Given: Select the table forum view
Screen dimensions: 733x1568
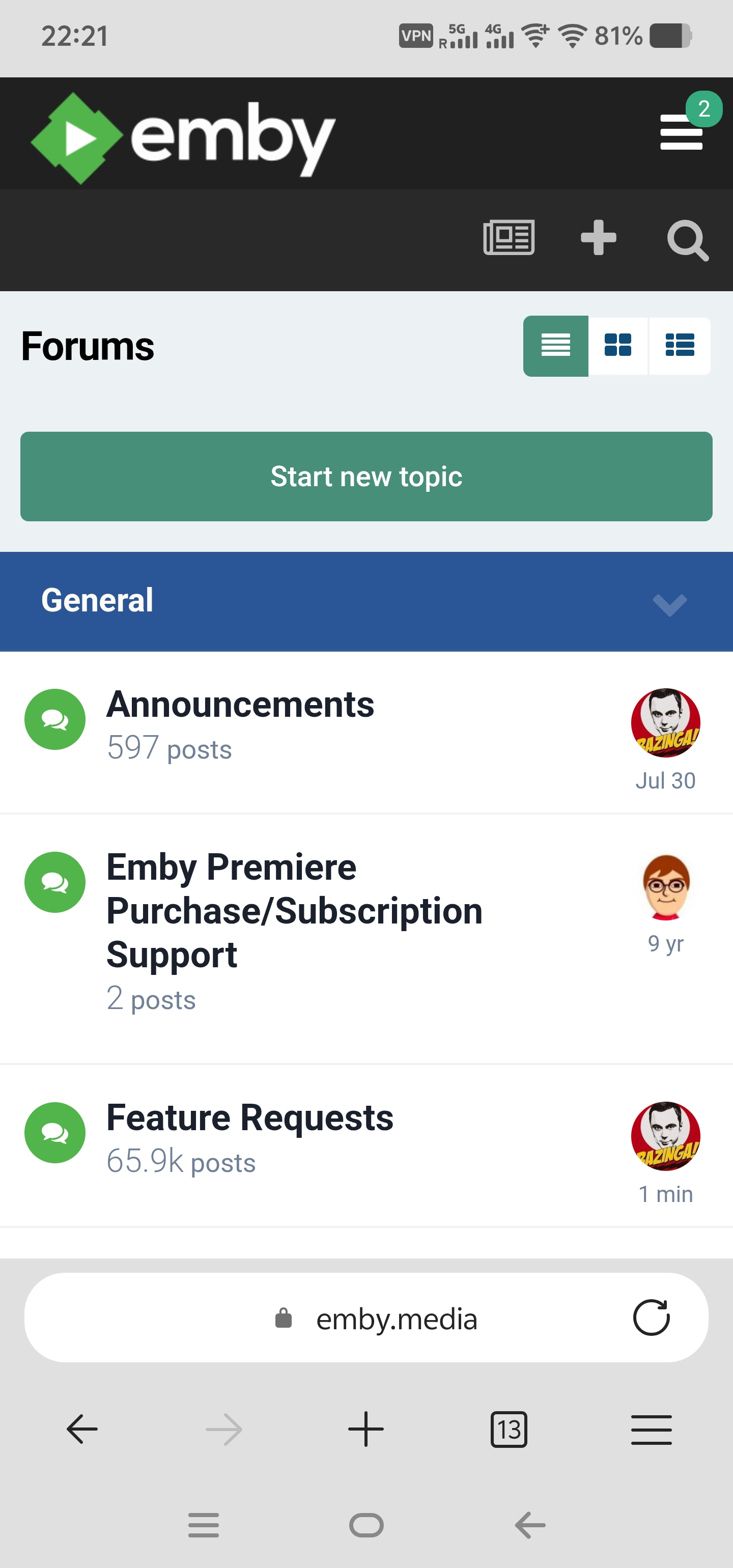Looking at the screenshot, I should tap(555, 345).
